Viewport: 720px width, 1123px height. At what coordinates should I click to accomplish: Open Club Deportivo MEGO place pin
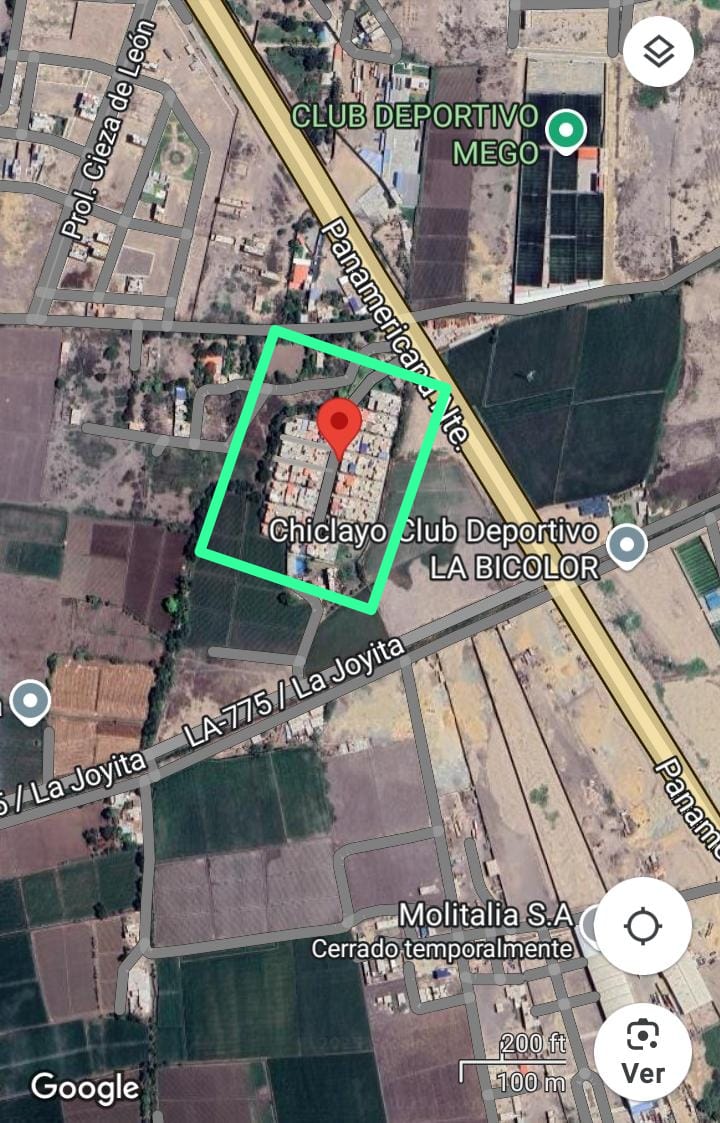pos(568,130)
